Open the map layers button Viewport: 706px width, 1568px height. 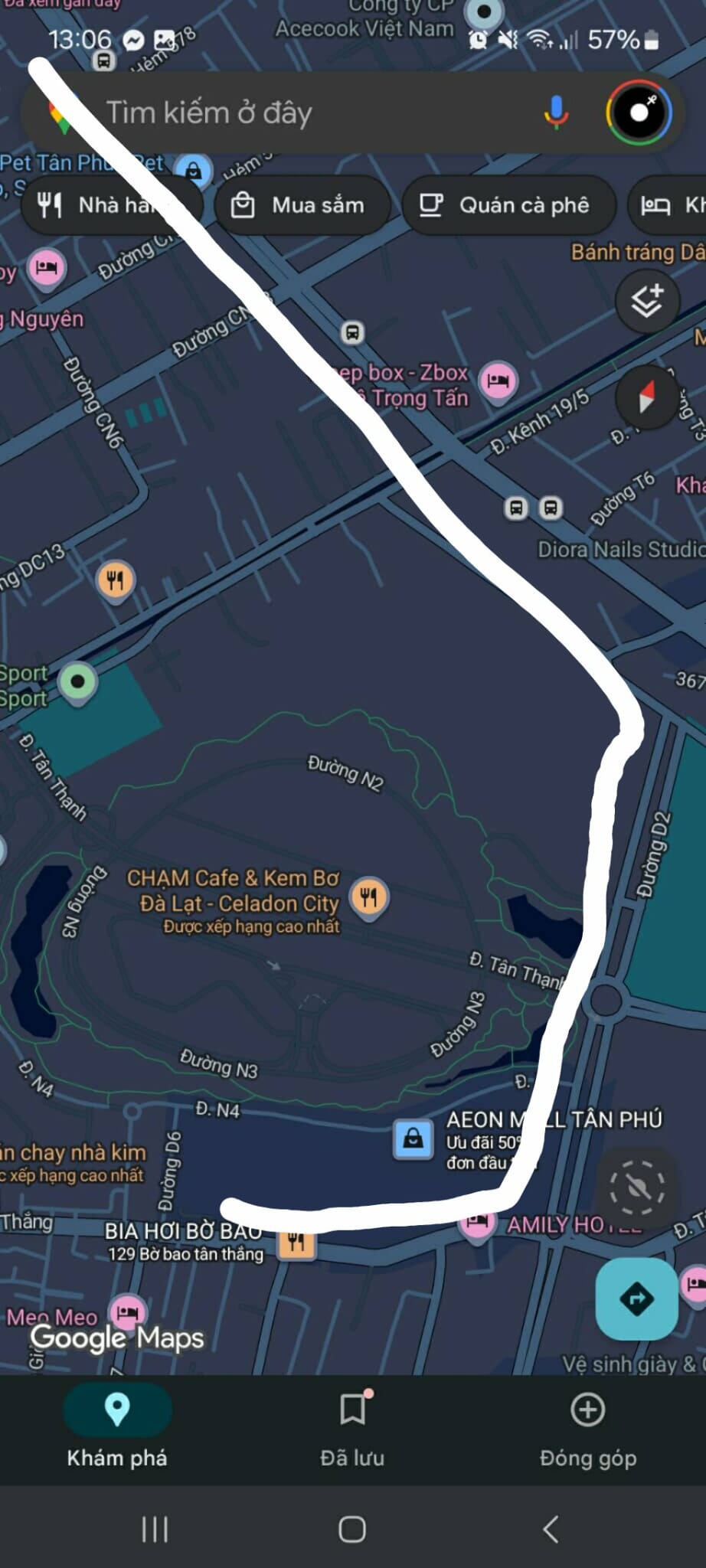[x=647, y=300]
